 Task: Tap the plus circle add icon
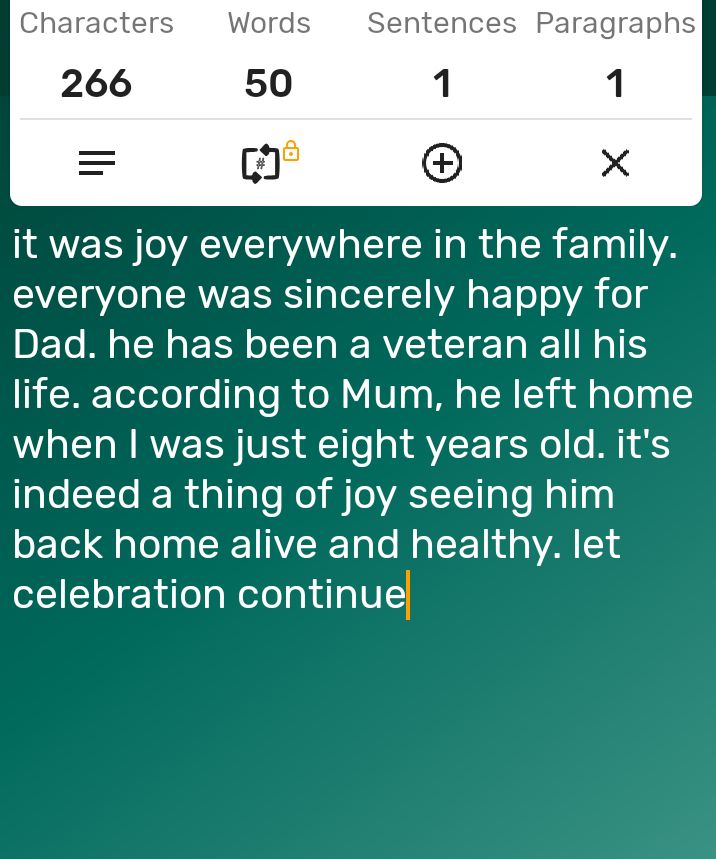[442, 163]
